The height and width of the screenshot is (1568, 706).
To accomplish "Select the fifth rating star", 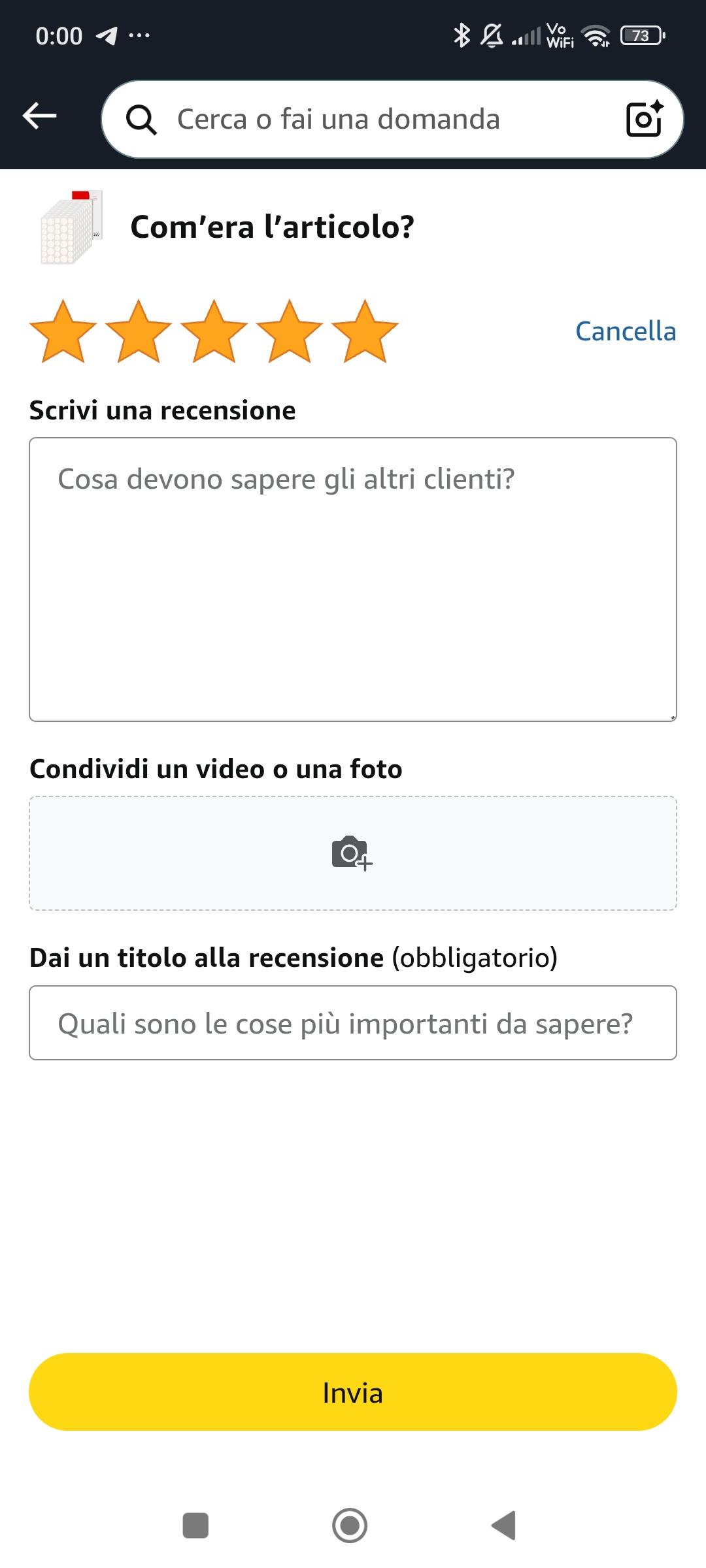I will point(365,332).
